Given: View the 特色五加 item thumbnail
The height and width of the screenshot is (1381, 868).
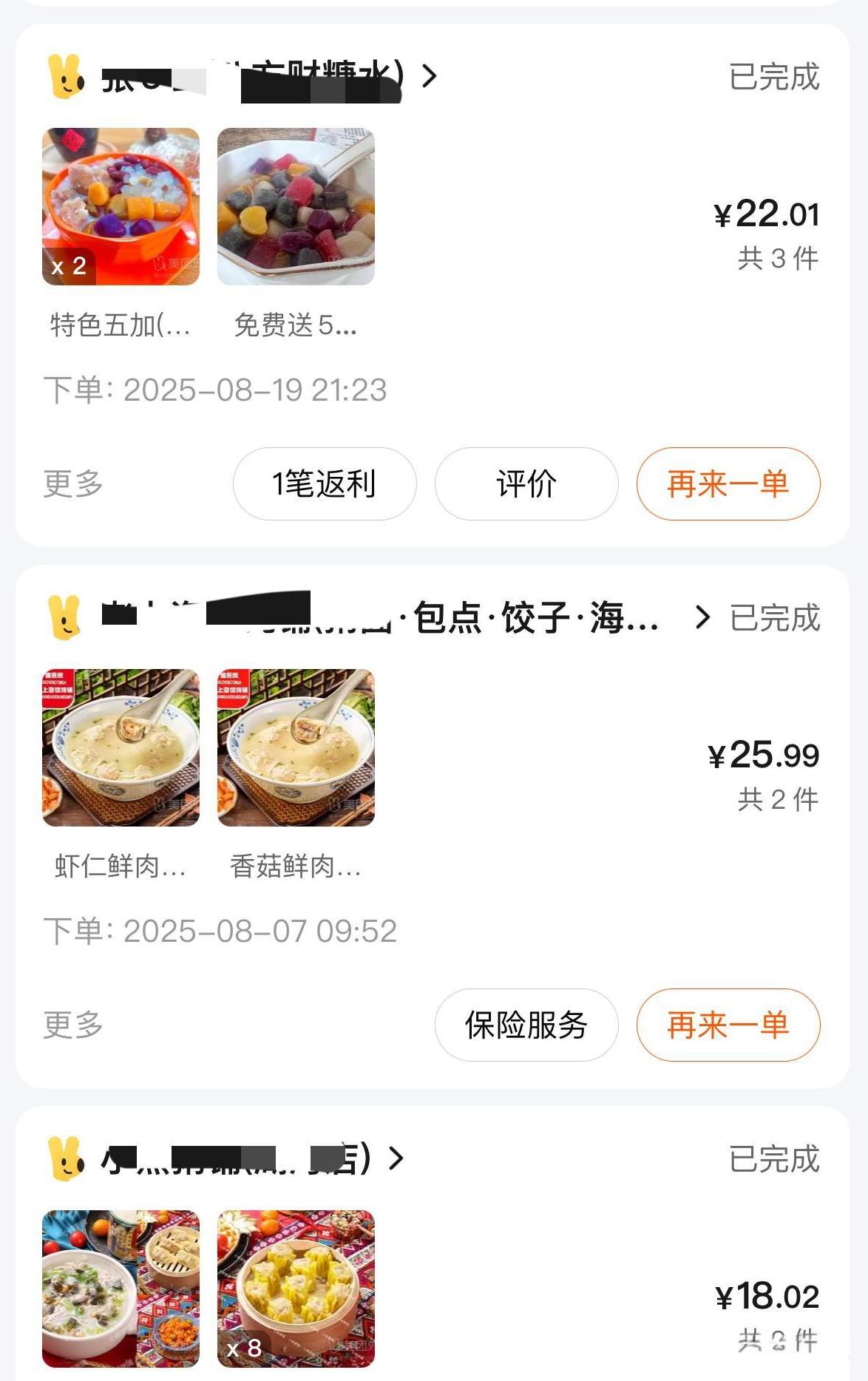Looking at the screenshot, I should pyautogui.click(x=121, y=206).
